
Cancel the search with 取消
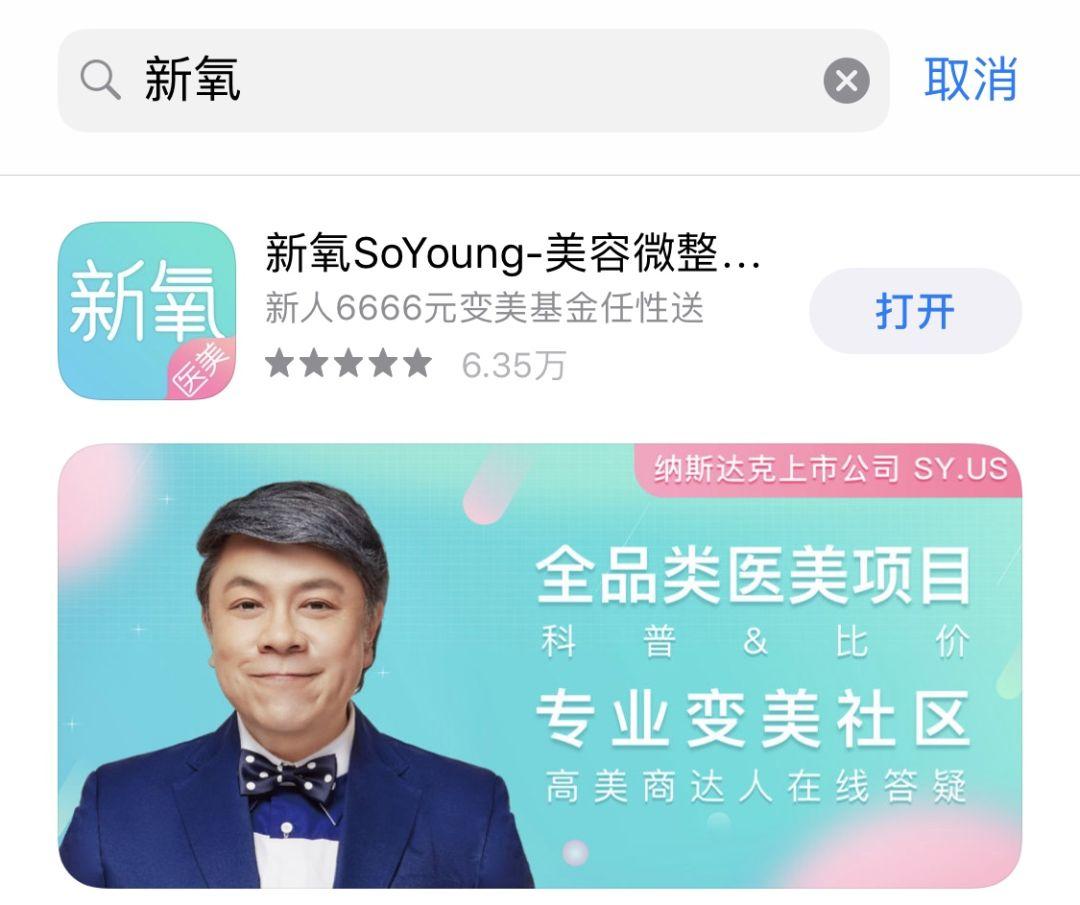coord(970,79)
